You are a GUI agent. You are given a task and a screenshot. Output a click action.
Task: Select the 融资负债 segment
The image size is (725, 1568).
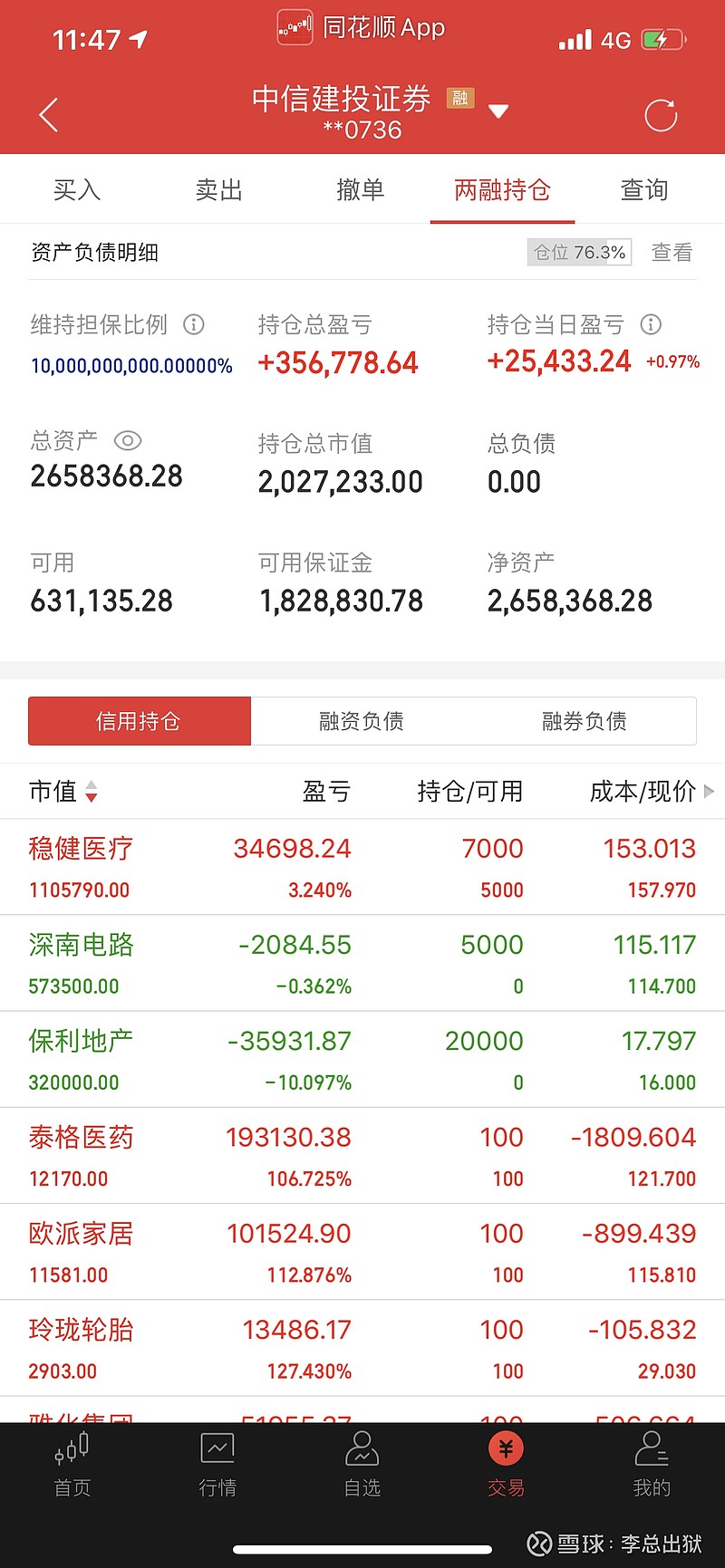click(362, 721)
